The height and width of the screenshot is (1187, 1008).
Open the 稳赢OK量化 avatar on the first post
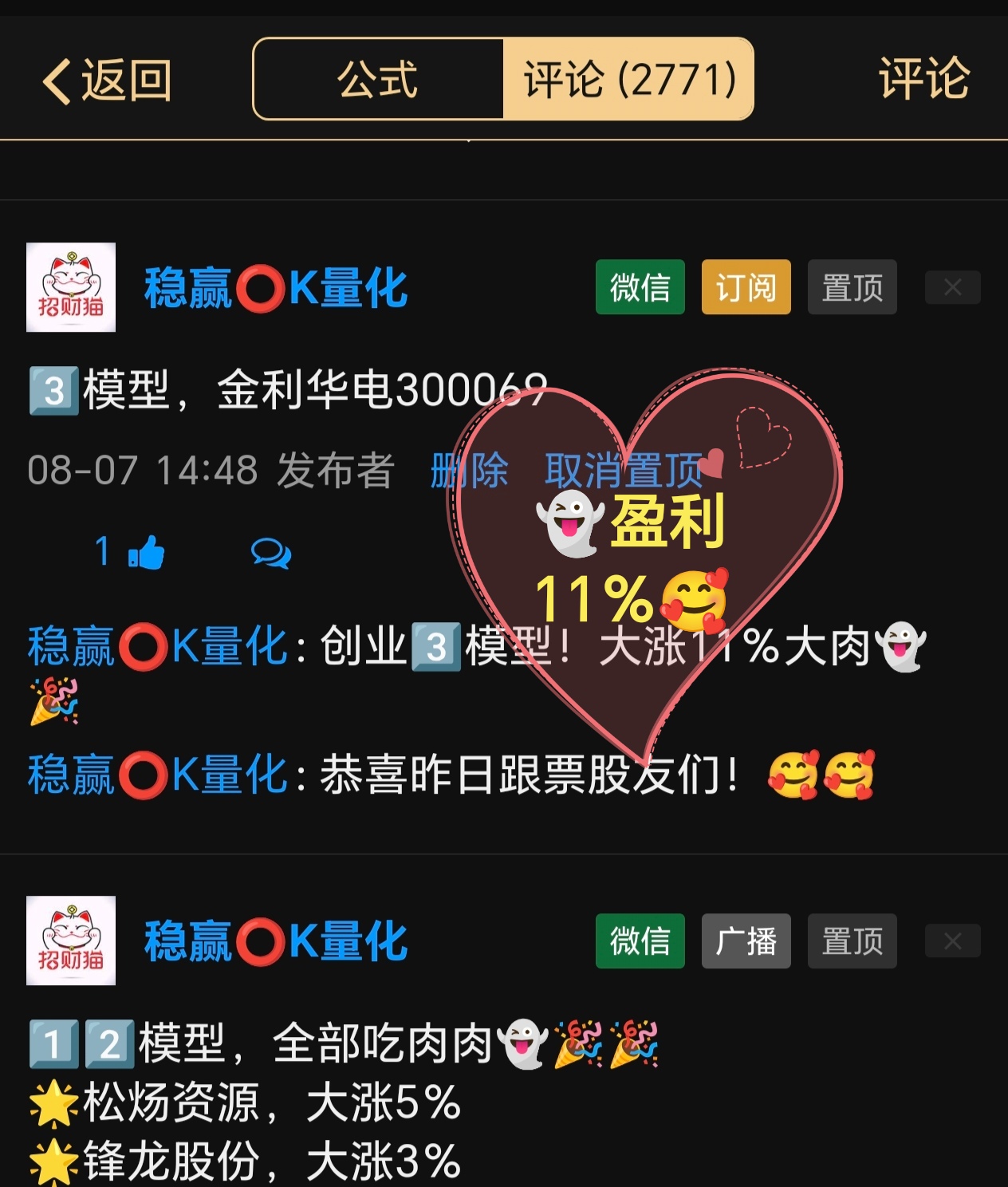pos(71,287)
